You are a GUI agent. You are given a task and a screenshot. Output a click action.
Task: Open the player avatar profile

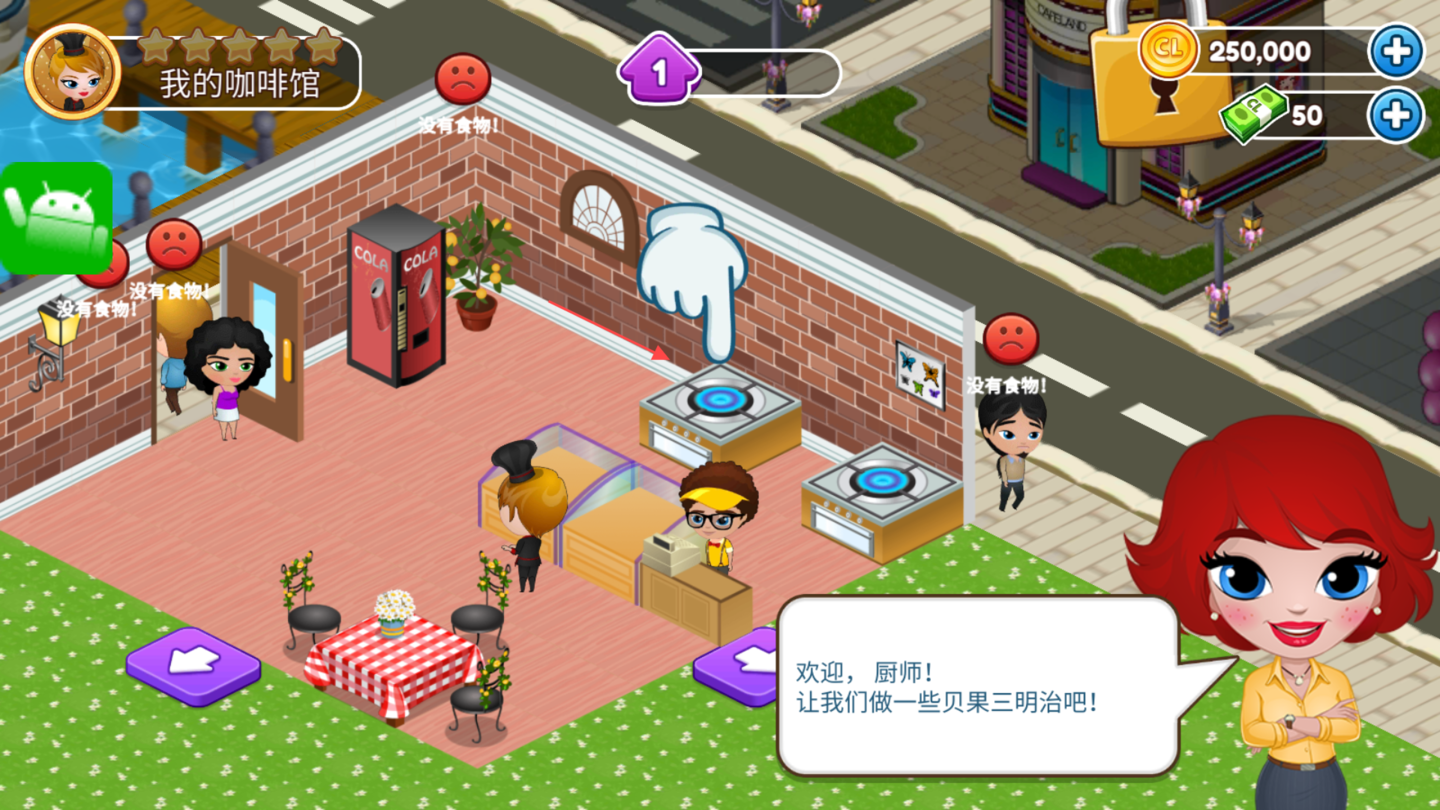pos(72,71)
